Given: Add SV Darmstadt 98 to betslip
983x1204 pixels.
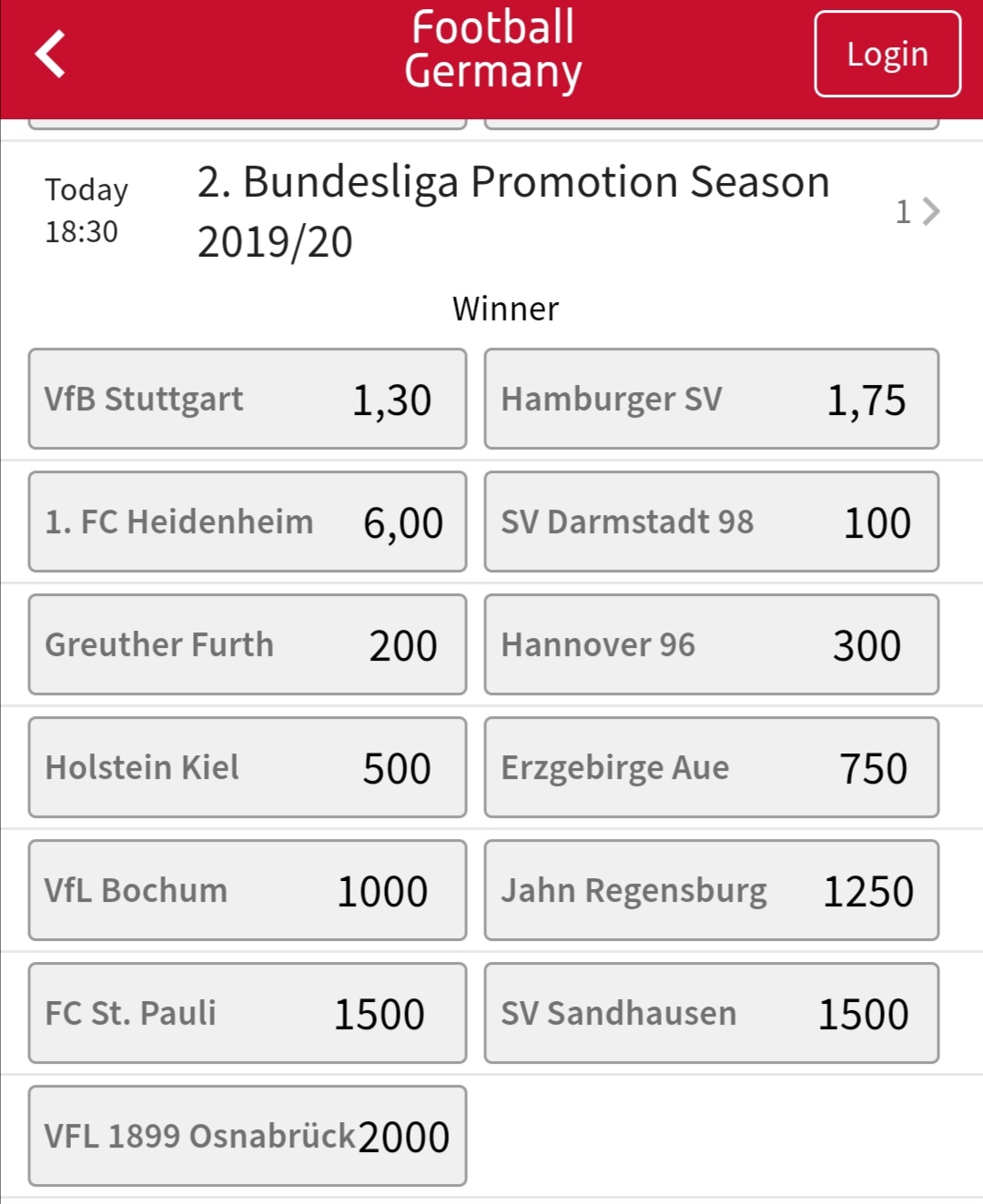Looking at the screenshot, I should [712, 522].
